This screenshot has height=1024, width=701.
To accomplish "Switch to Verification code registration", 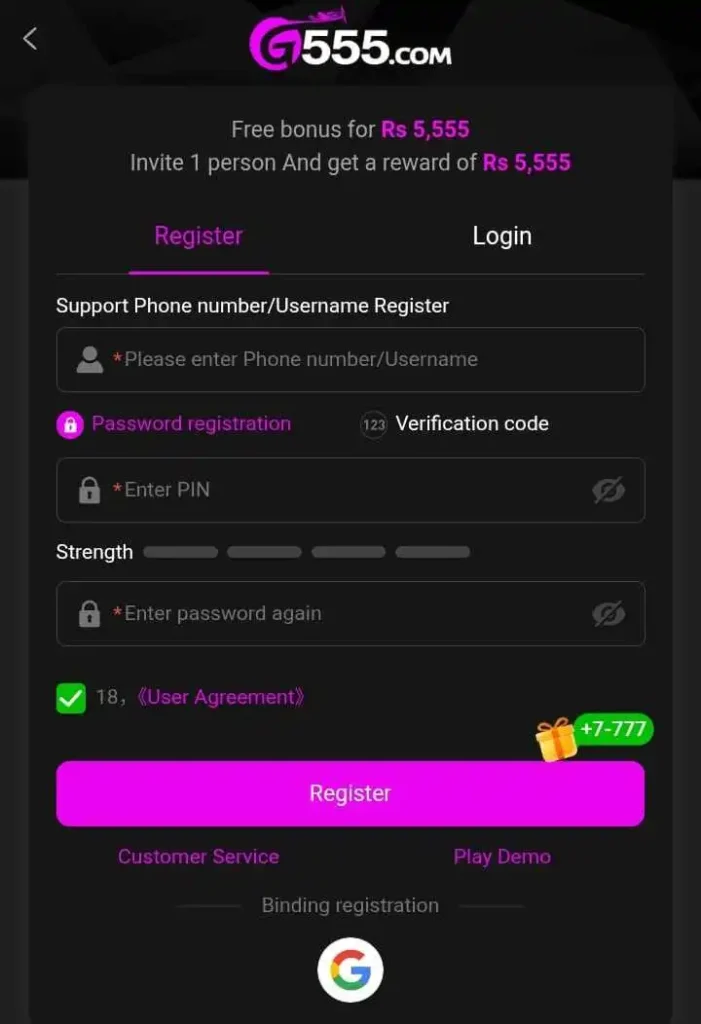I will 456,424.
